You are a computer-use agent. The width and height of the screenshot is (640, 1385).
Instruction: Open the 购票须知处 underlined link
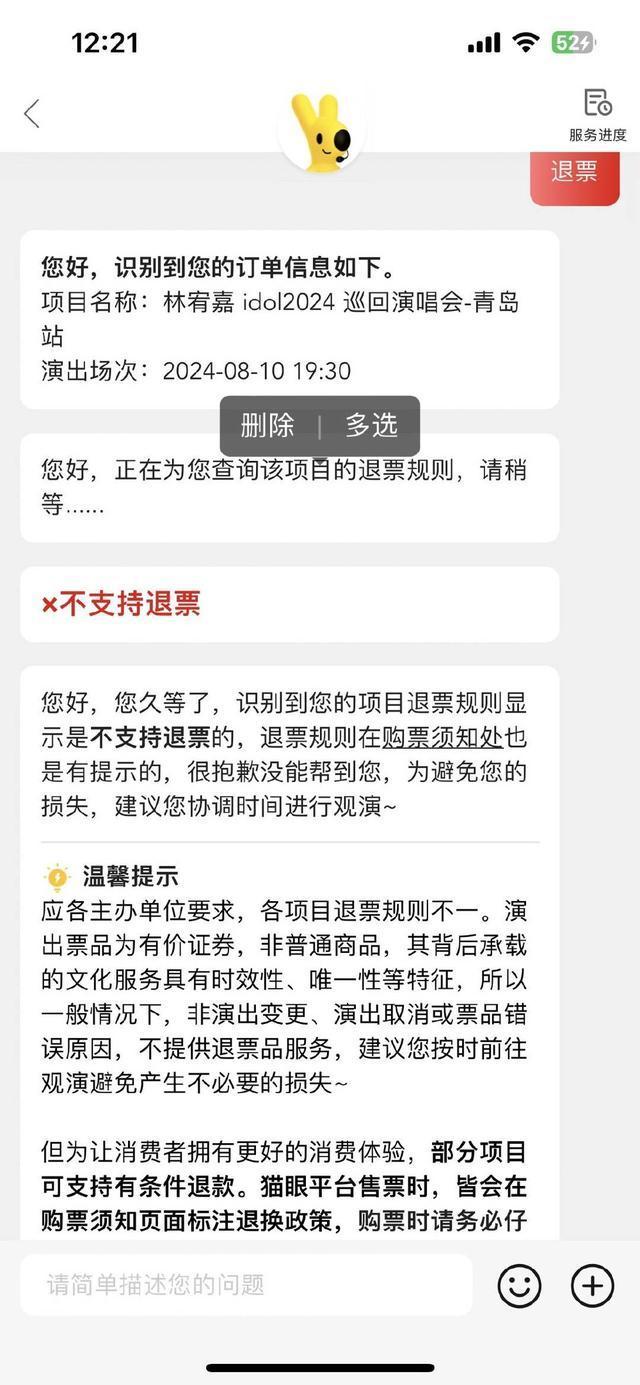point(442,738)
